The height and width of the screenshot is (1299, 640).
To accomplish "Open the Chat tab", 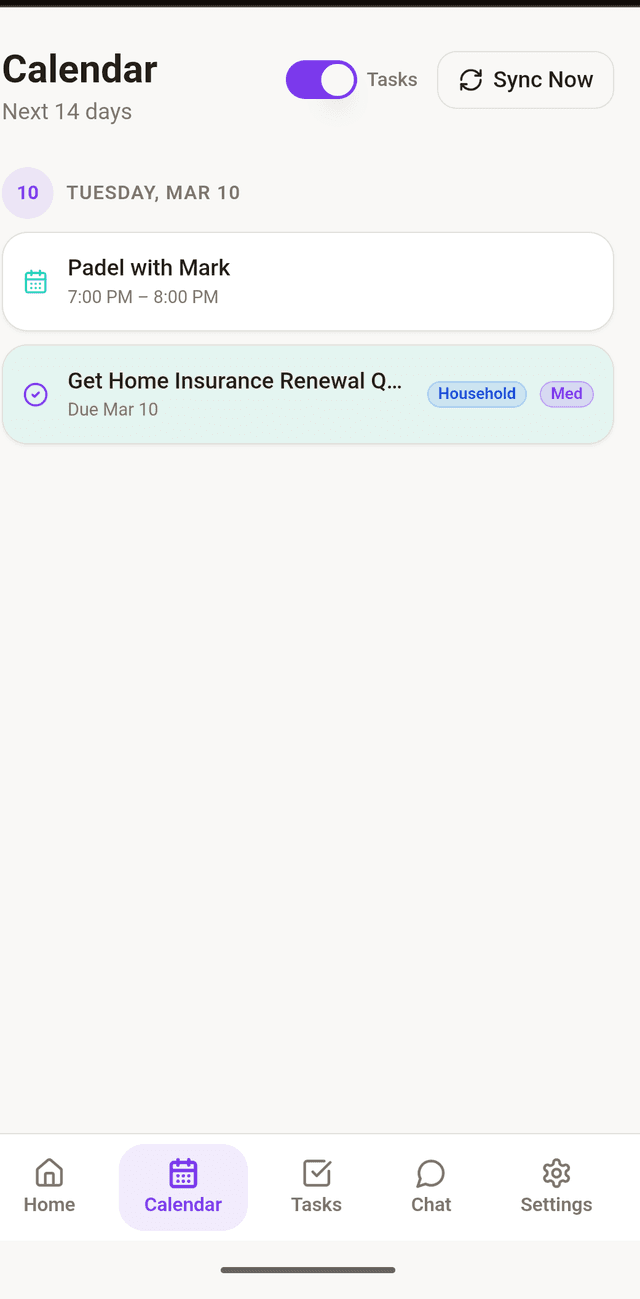I will tap(431, 1187).
